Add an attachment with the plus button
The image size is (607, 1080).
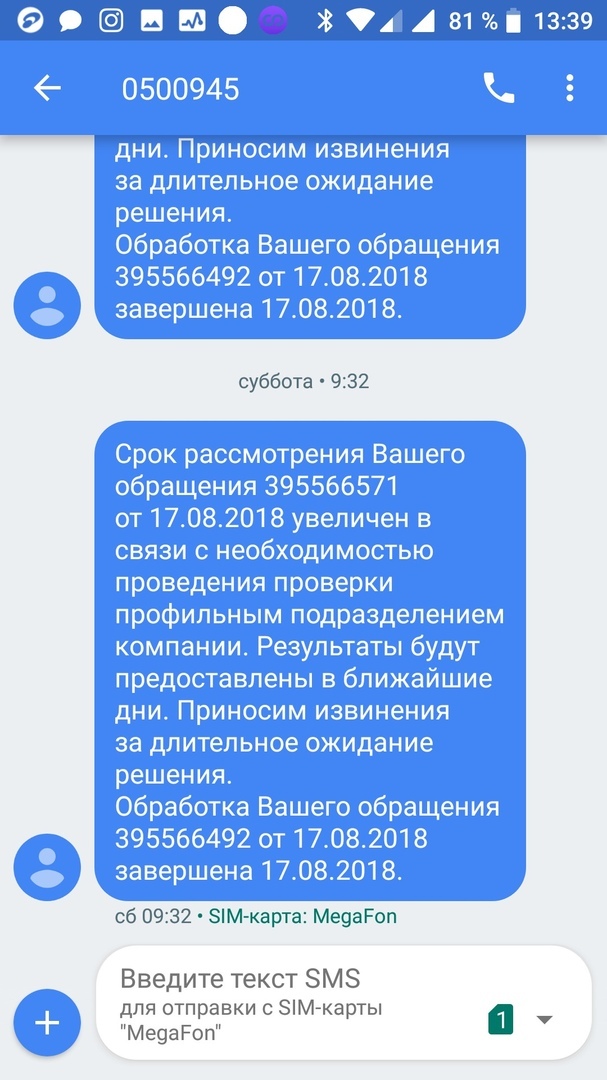coord(48,1023)
